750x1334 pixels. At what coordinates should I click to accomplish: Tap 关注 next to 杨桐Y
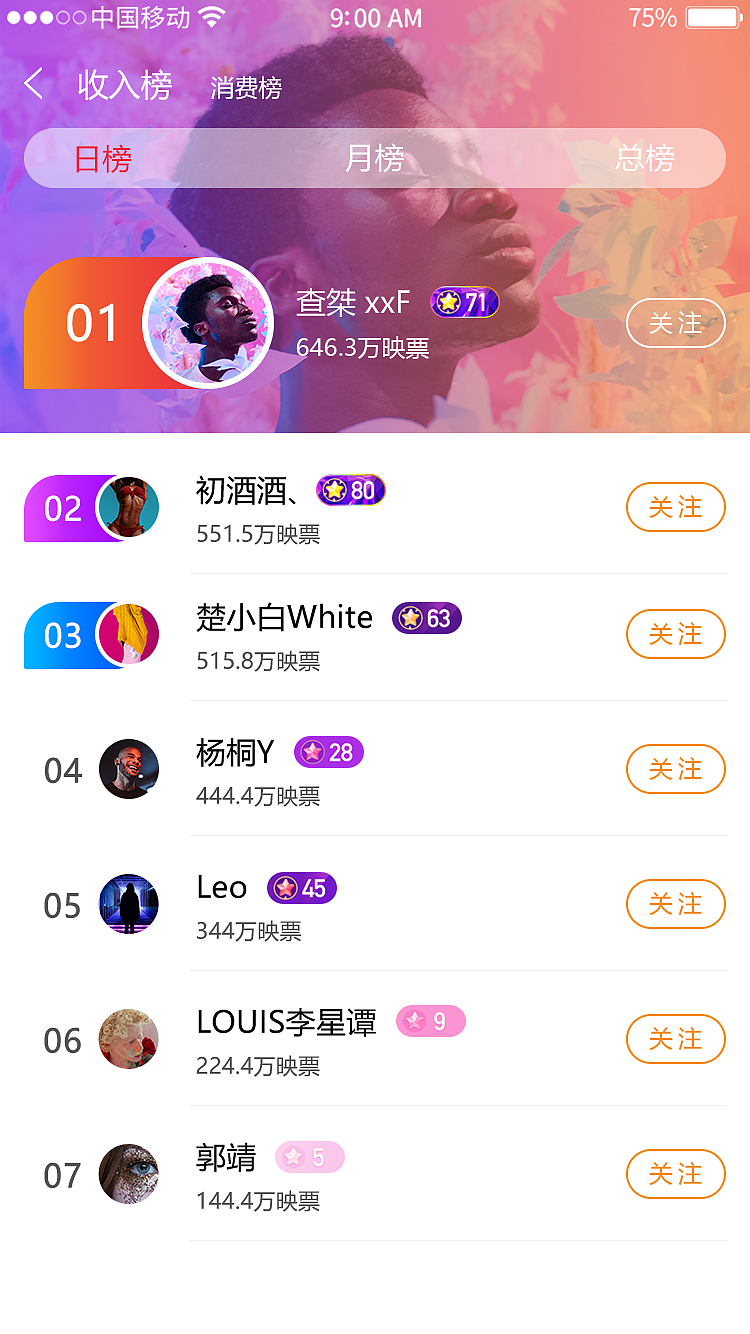[x=676, y=769]
